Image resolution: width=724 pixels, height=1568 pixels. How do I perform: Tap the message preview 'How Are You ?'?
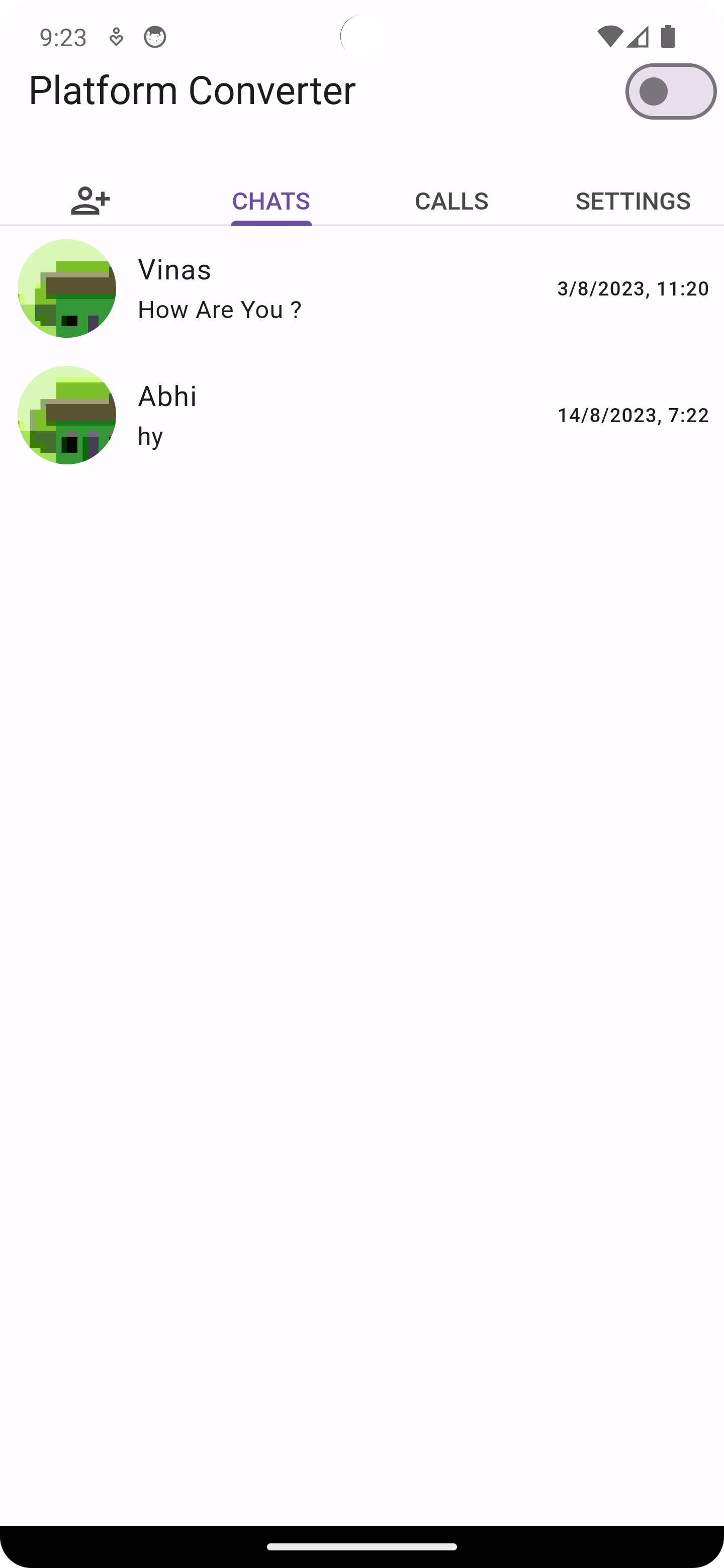pyautogui.click(x=220, y=309)
